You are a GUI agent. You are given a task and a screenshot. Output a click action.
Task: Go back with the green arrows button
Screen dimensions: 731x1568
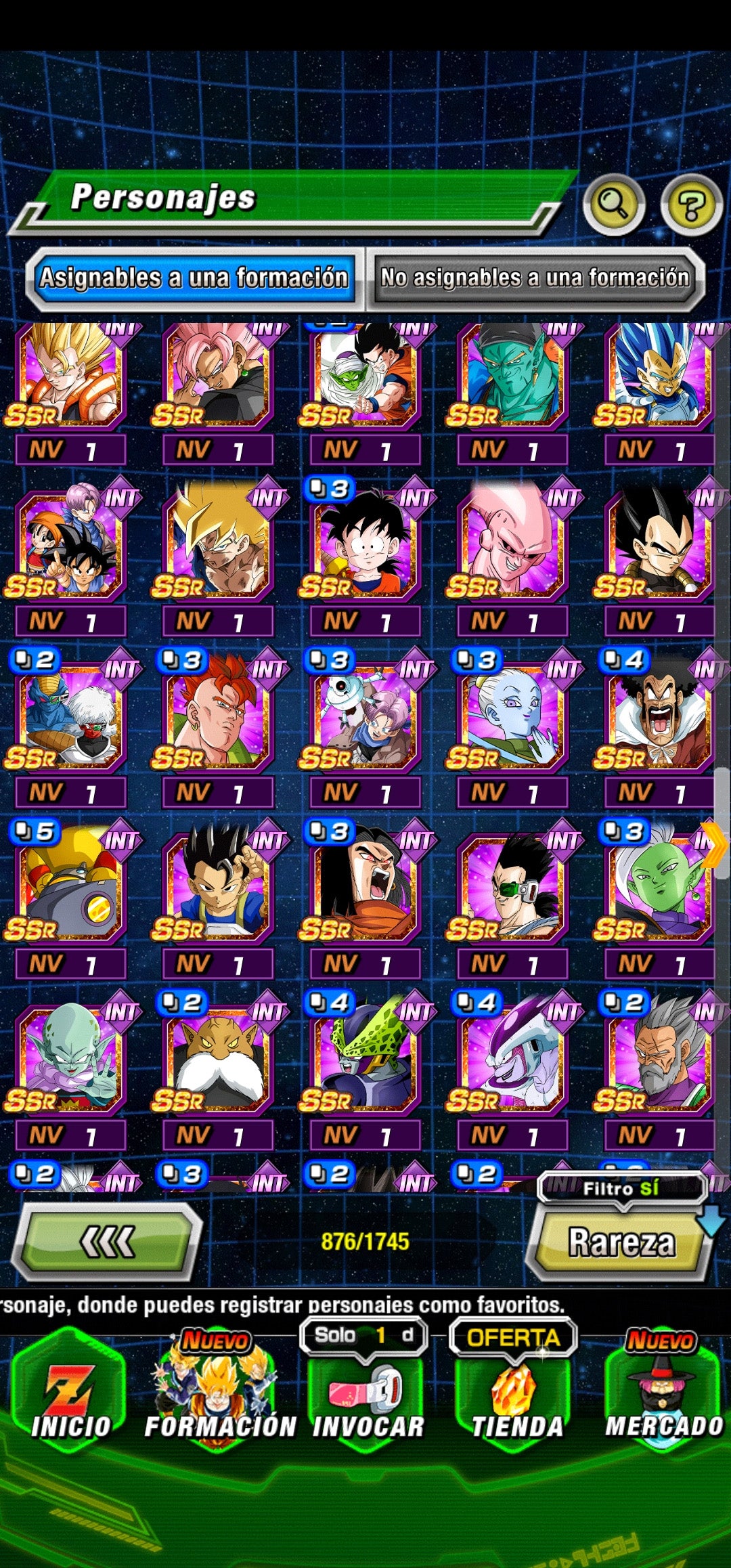coord(108,1242)
